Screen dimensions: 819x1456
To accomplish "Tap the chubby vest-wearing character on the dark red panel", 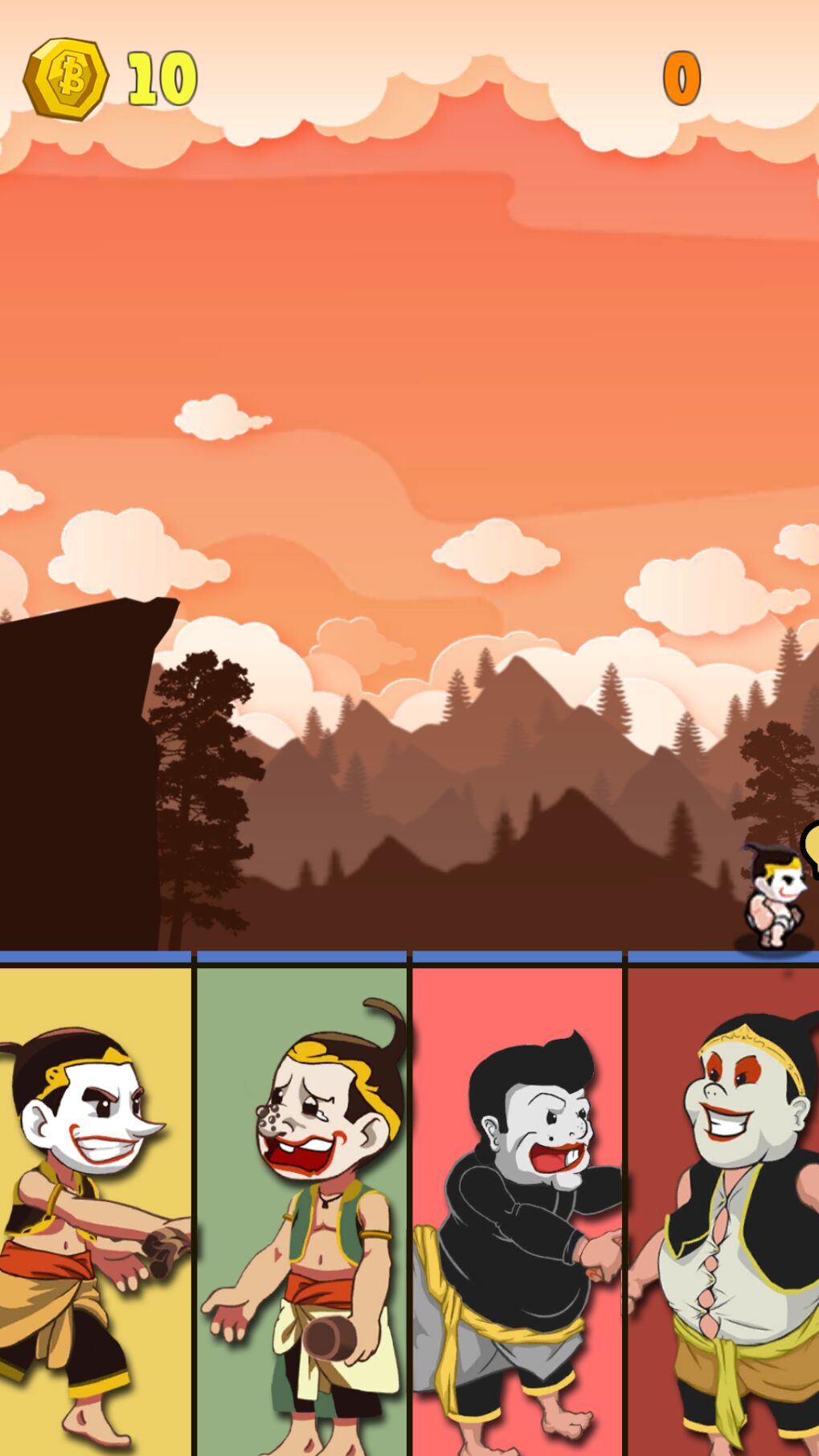I will coord(724,1209).
